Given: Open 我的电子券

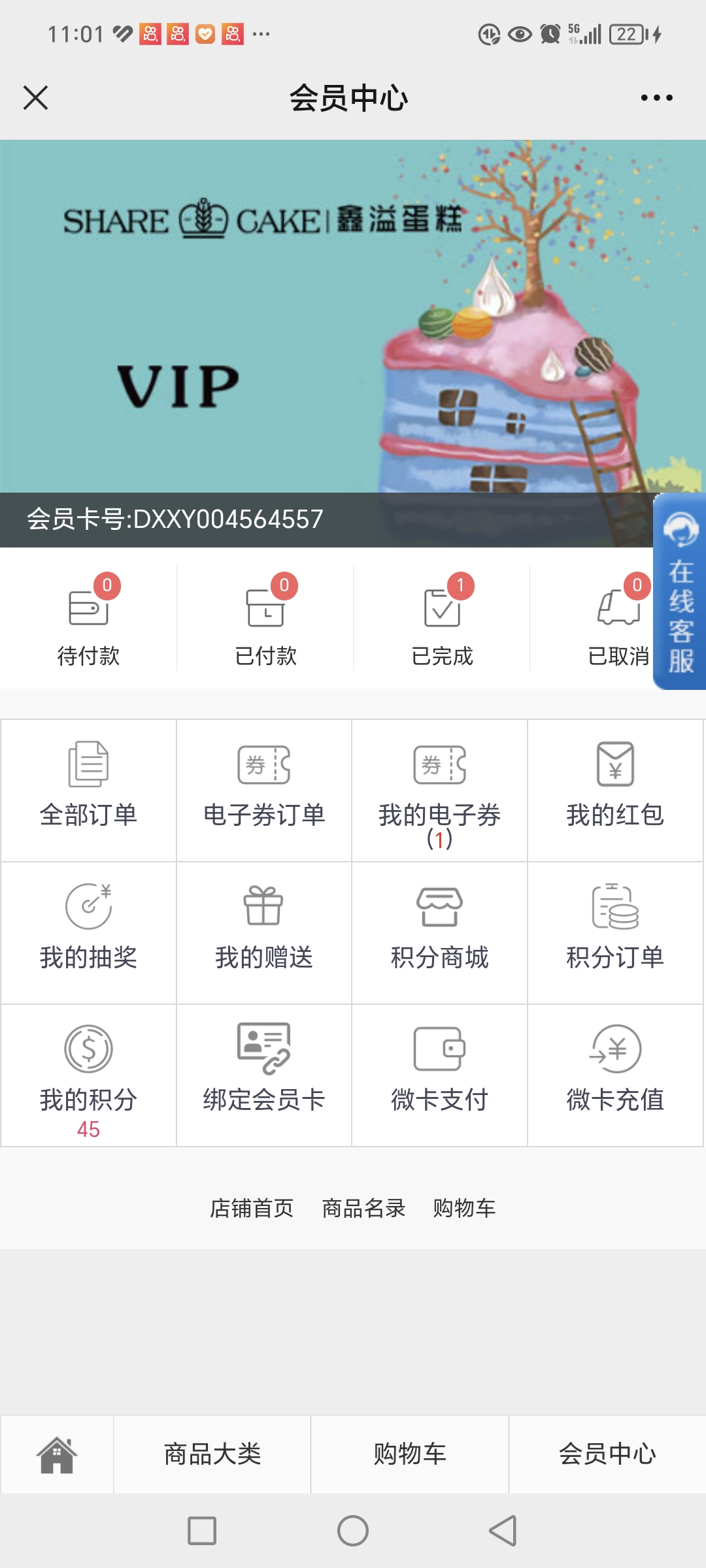Looking at the screenshot, I should [x=439, y=791].
